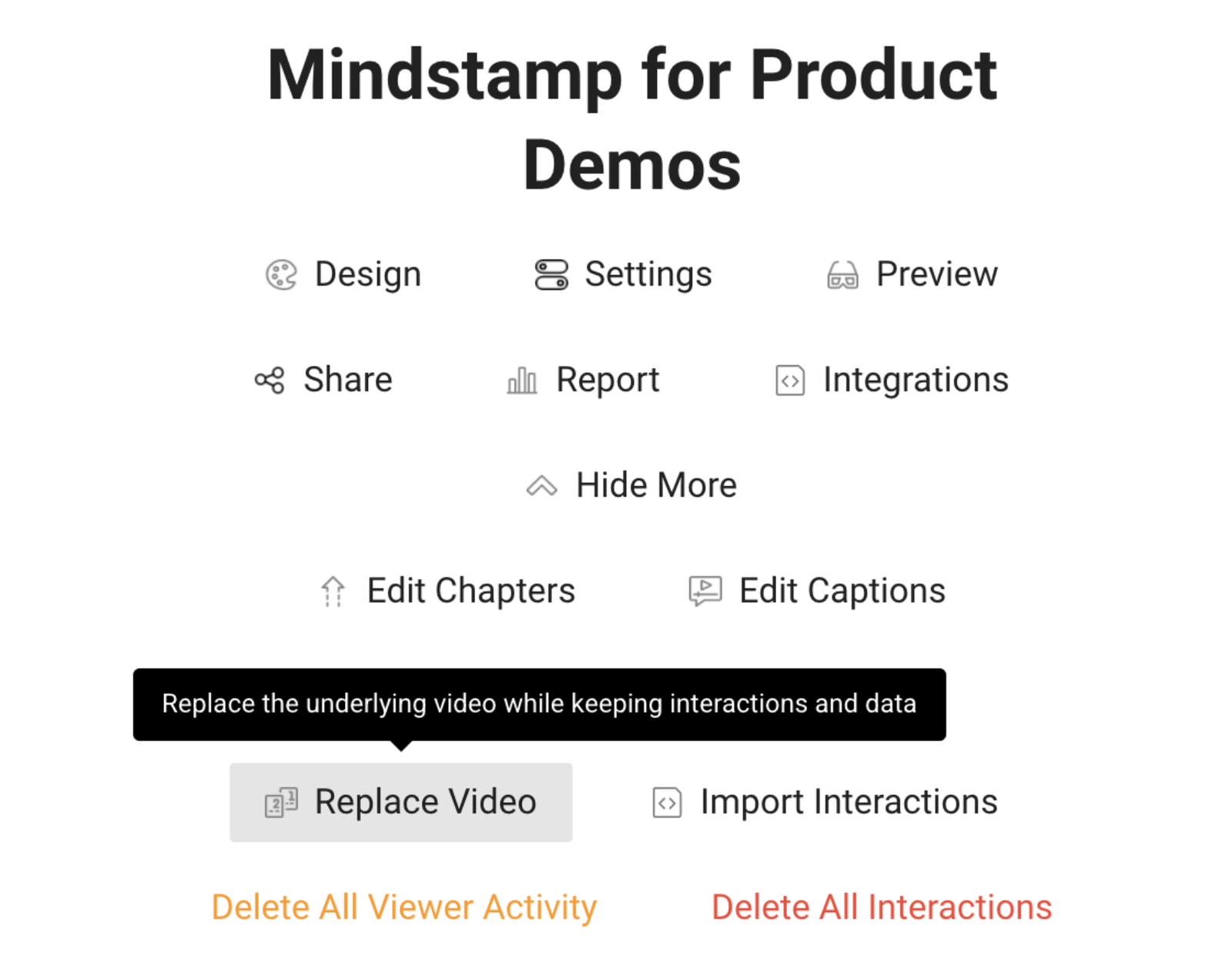Collapse options with Hide More

click(x=631, y=485)
